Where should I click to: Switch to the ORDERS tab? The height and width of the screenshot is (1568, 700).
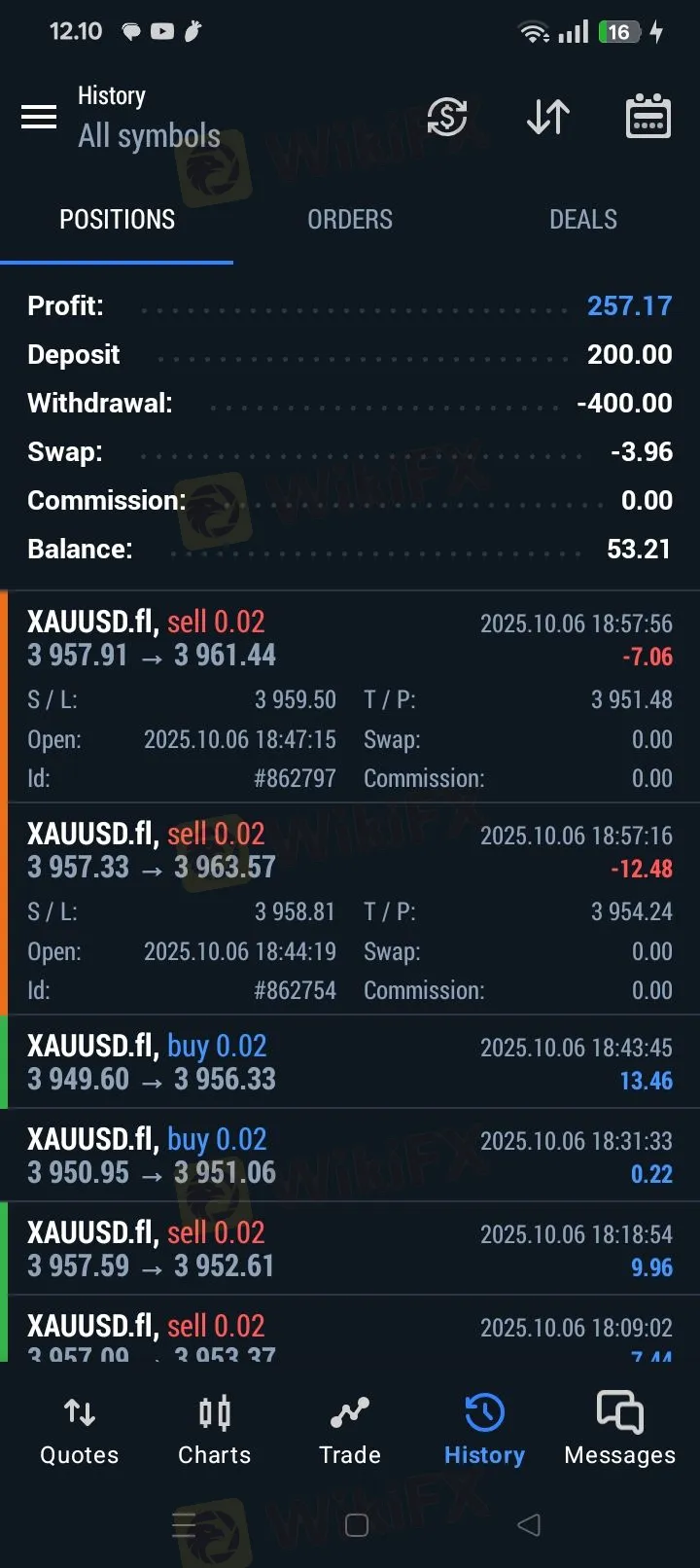tap(350, 220)
